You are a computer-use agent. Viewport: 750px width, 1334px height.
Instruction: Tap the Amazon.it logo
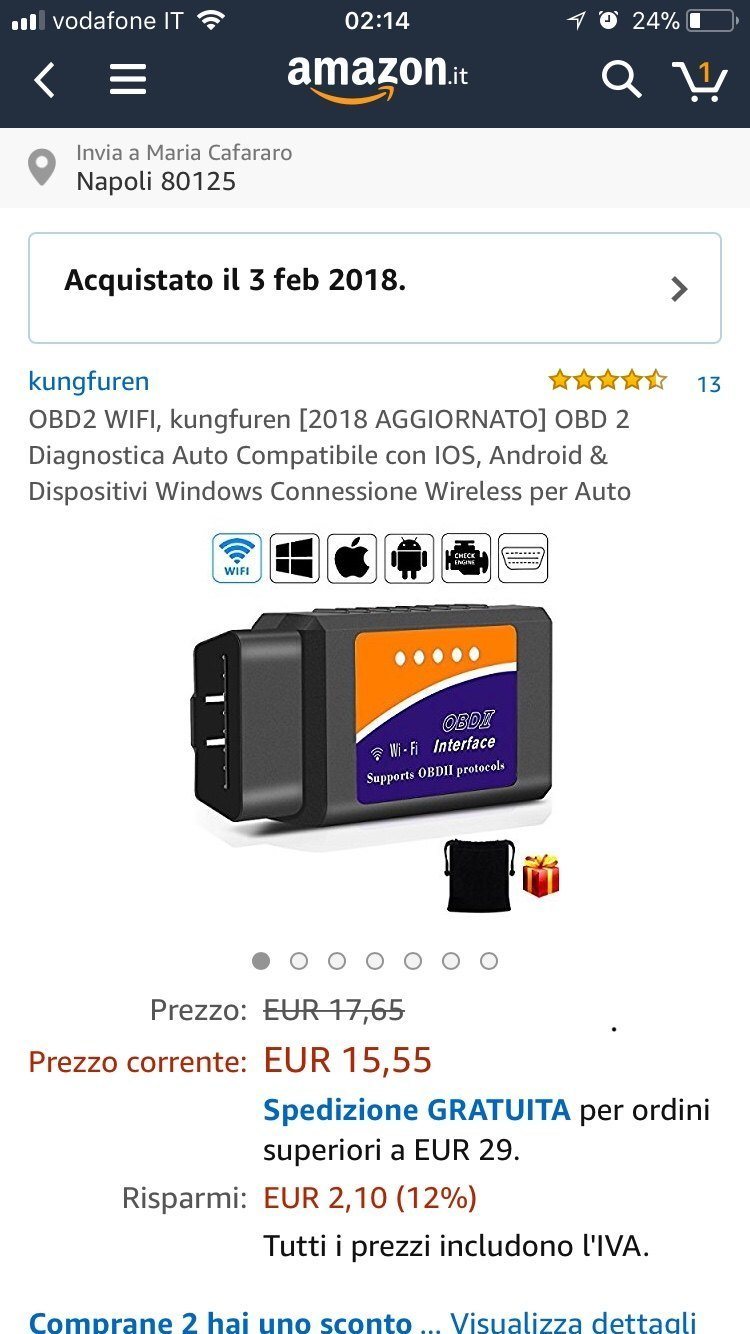pyautogui.click(x=377, y=77)
